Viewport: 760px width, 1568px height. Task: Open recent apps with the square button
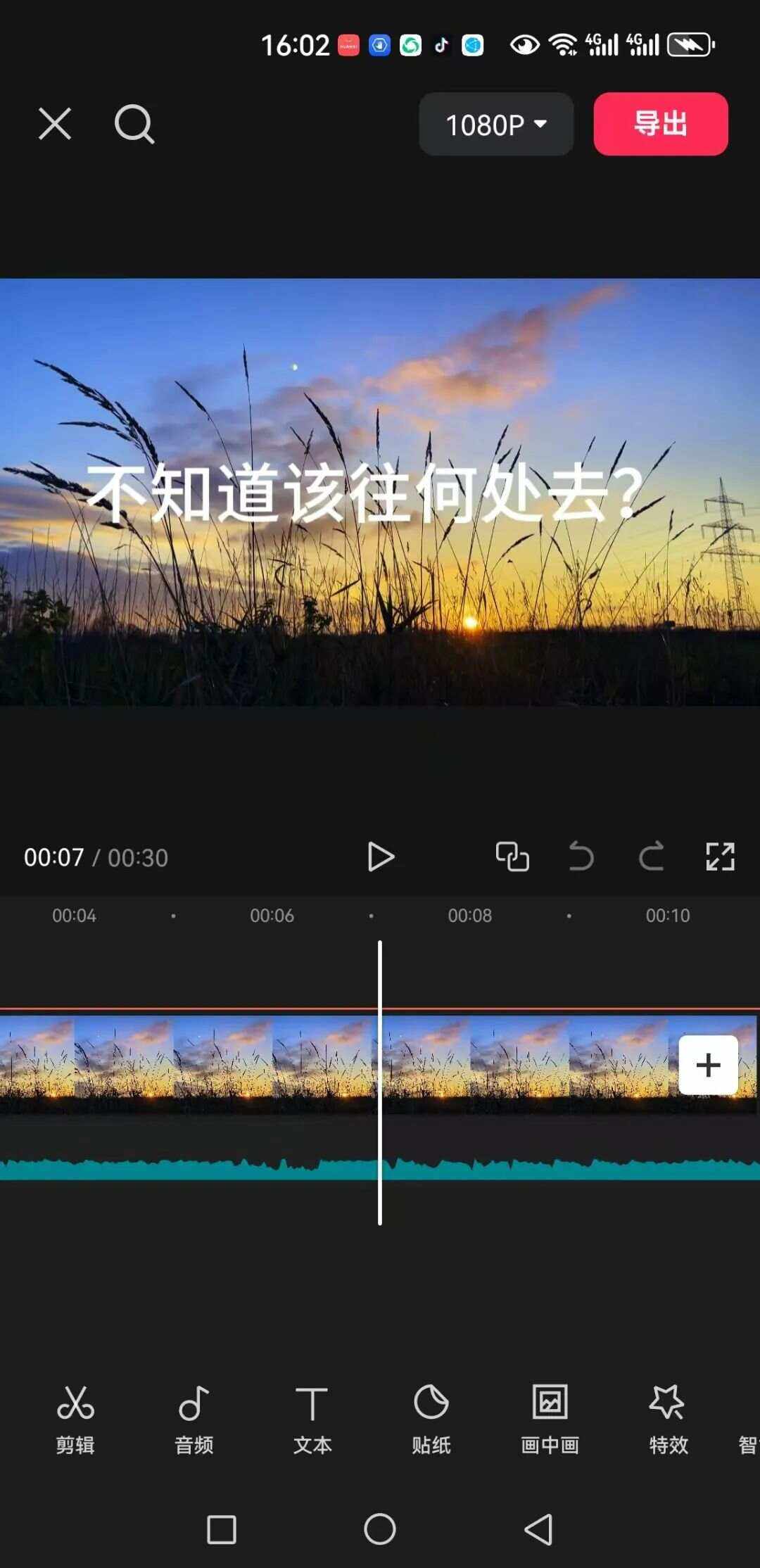click(x=222, y=1529)
